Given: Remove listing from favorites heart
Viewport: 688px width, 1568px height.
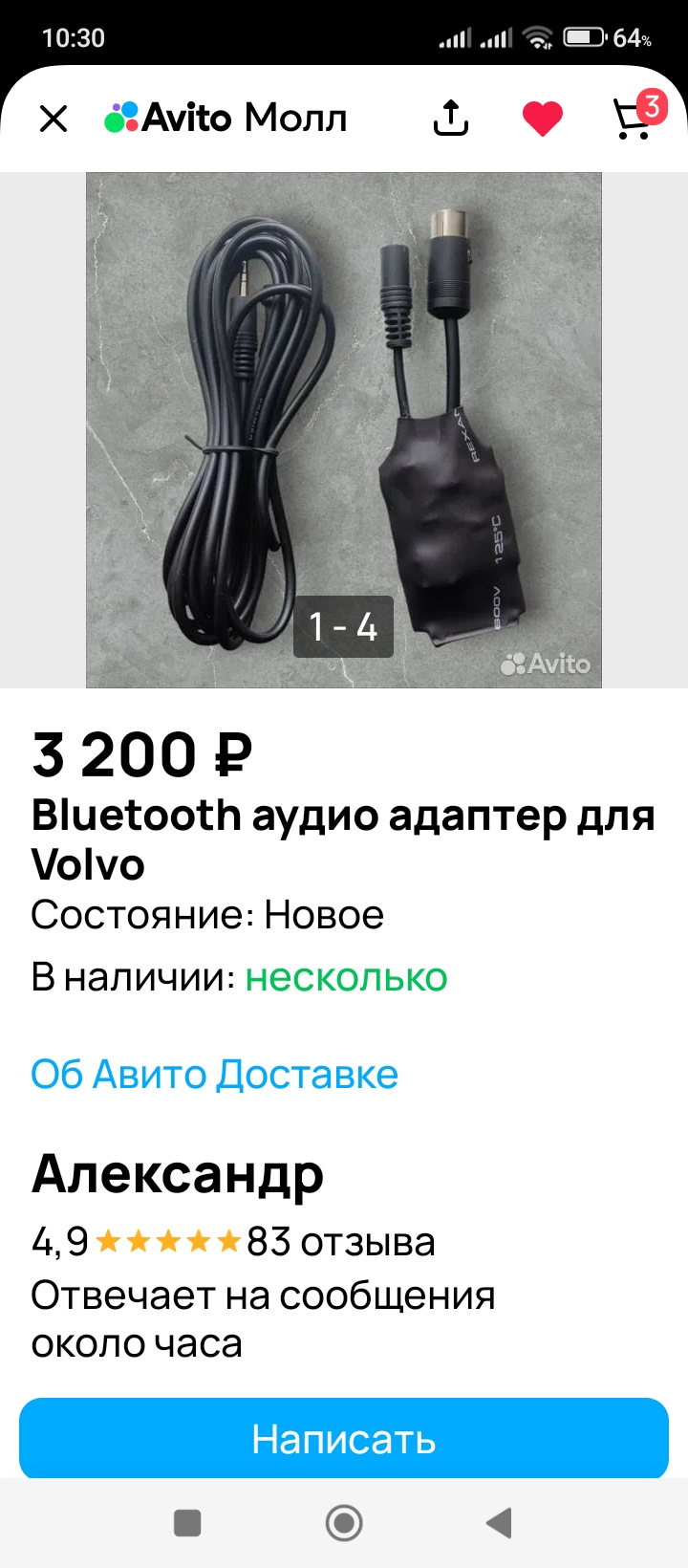Looking at the screenshot, I should pyautogui.click(x=543, y=119).
